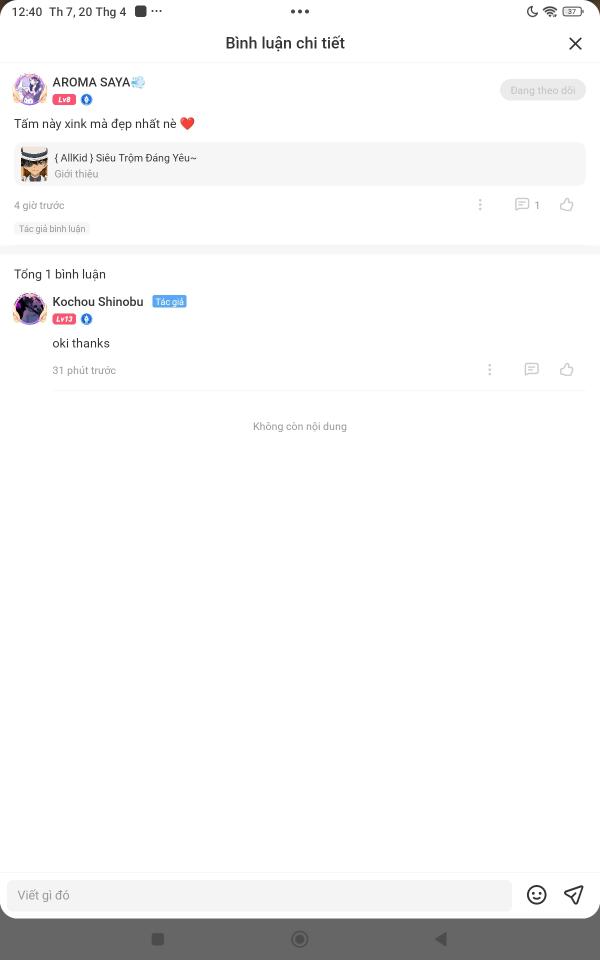Go back using the system back button
This screenshot has height=960, width=600.
coord(441,939)
